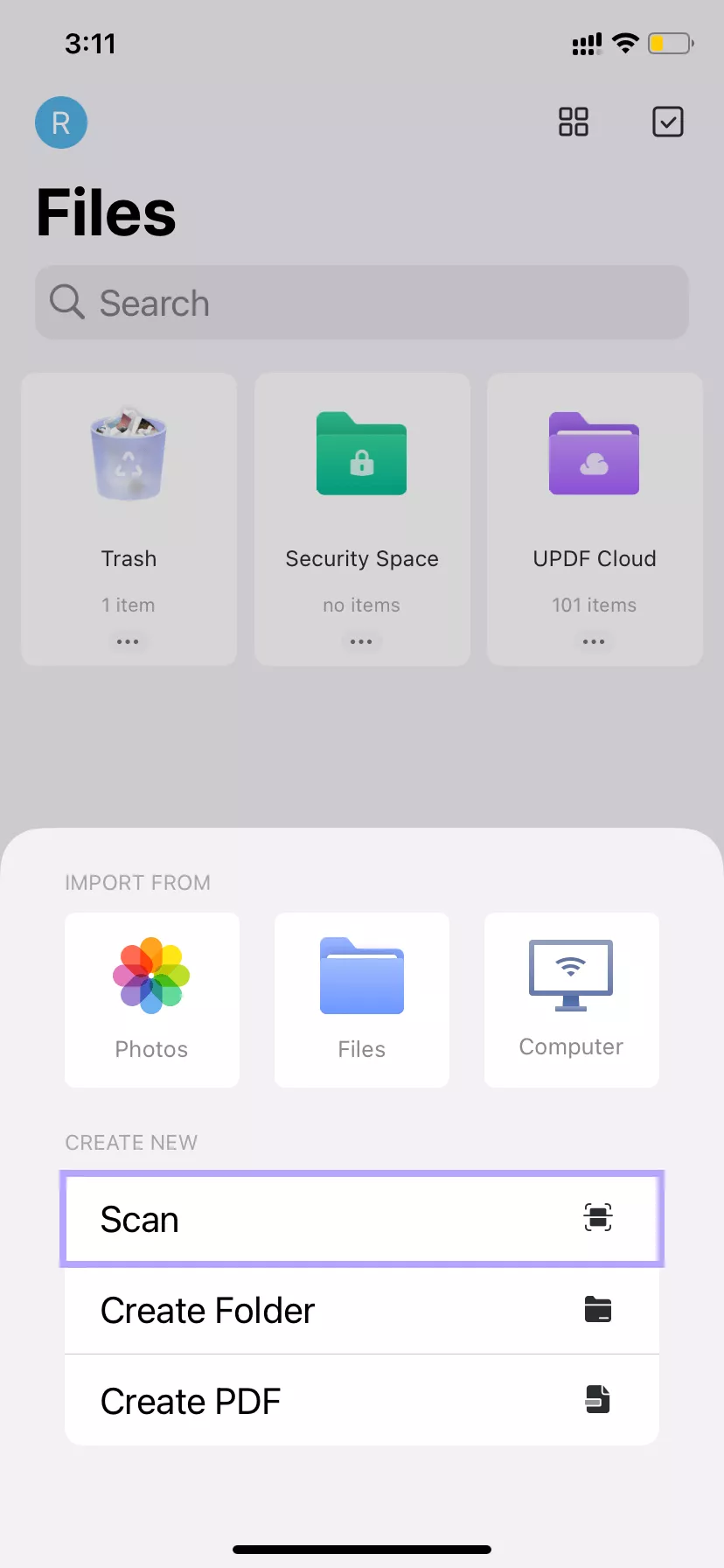Select the Scan icon to start scanning
Viewport: 724px width, 1568px height.
(x=598, y=1216)
